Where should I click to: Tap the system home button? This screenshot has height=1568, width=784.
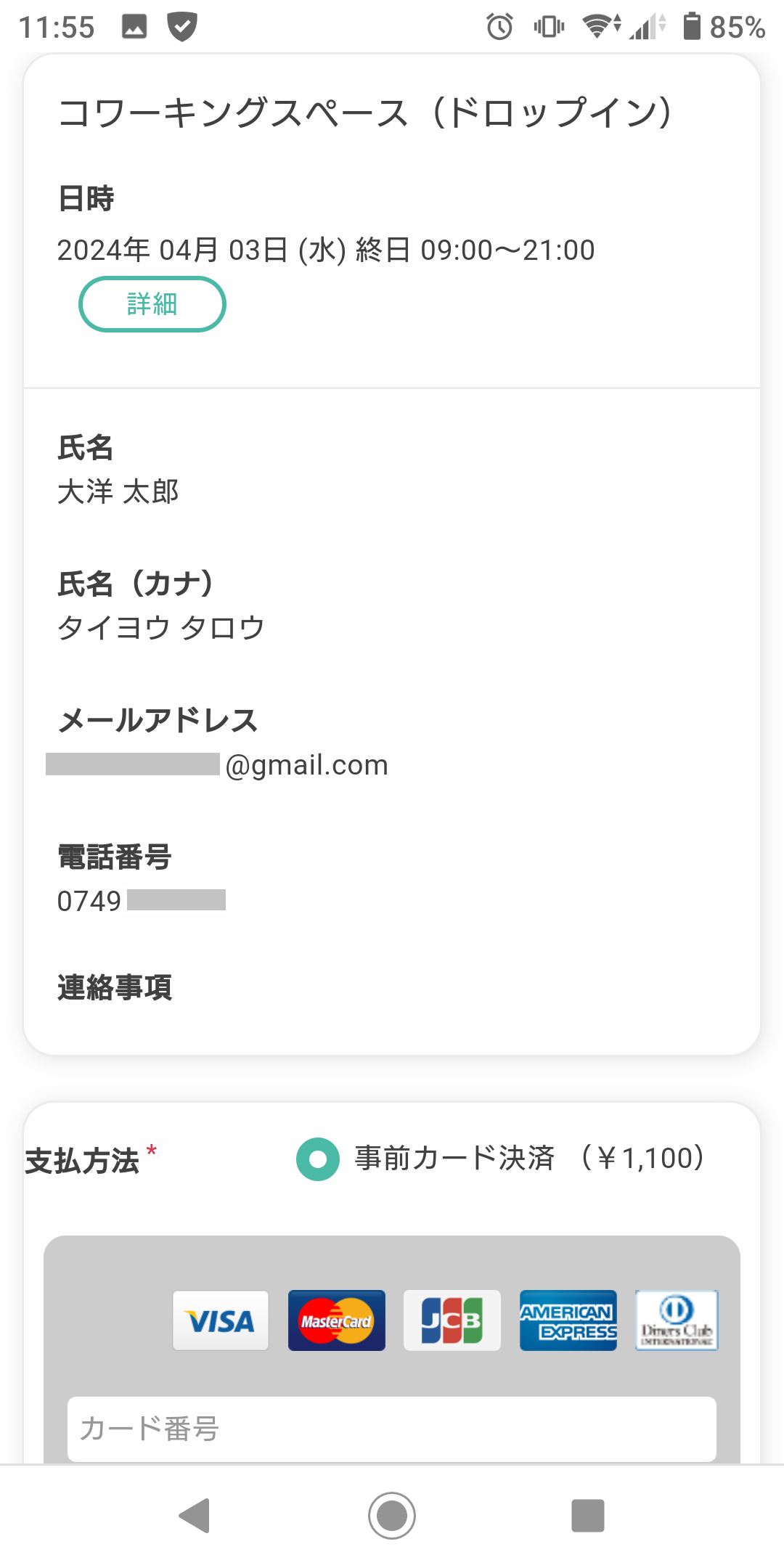(392, 1516)
